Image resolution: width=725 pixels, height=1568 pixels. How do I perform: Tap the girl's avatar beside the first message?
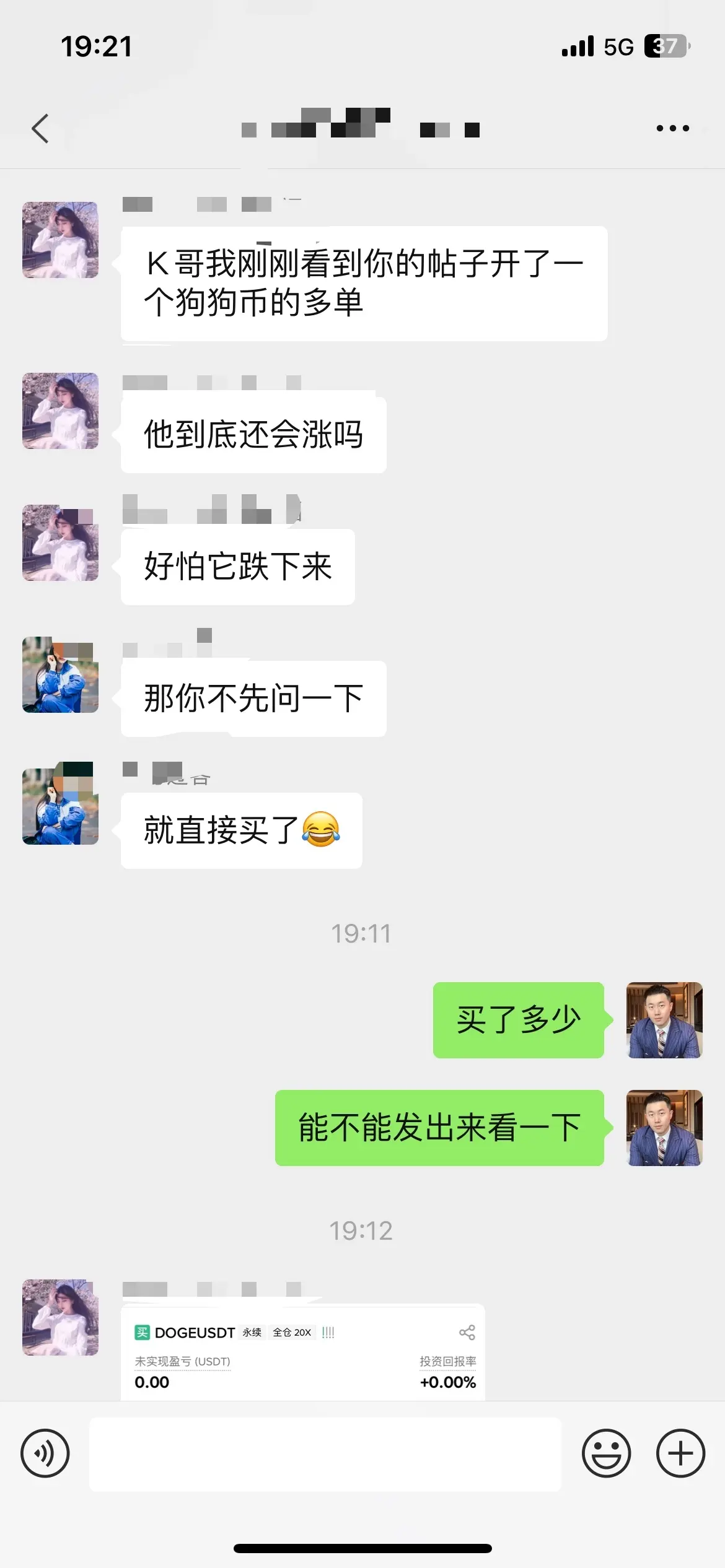(59, 240)
